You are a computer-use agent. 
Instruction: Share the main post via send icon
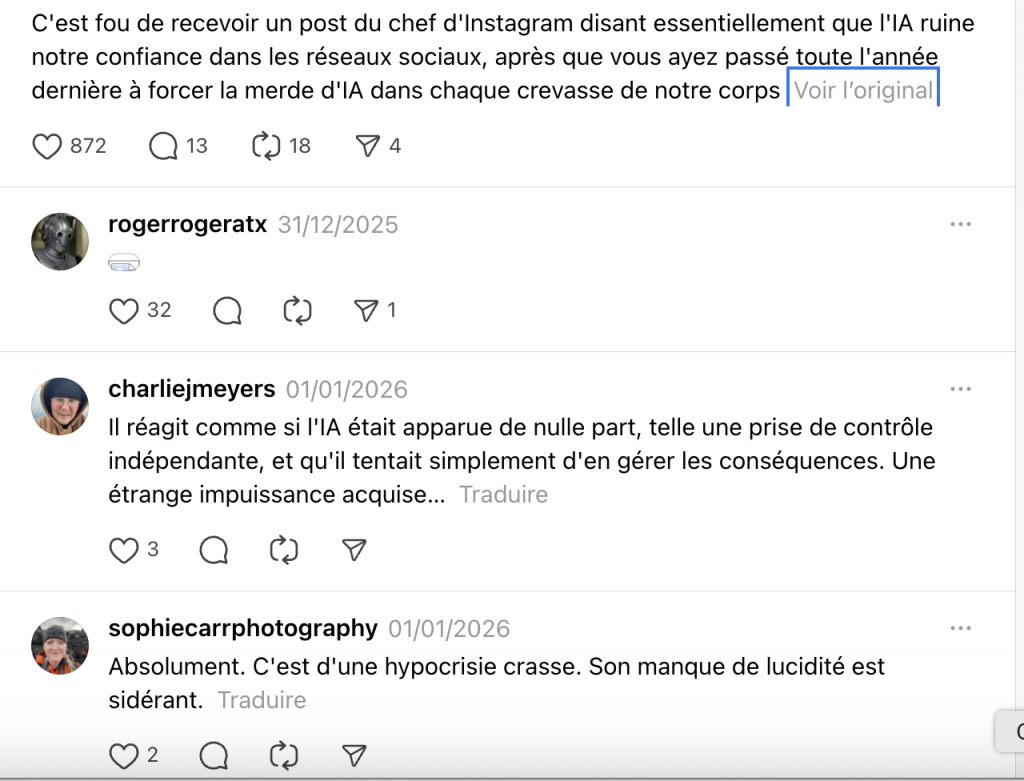point(368,146)
